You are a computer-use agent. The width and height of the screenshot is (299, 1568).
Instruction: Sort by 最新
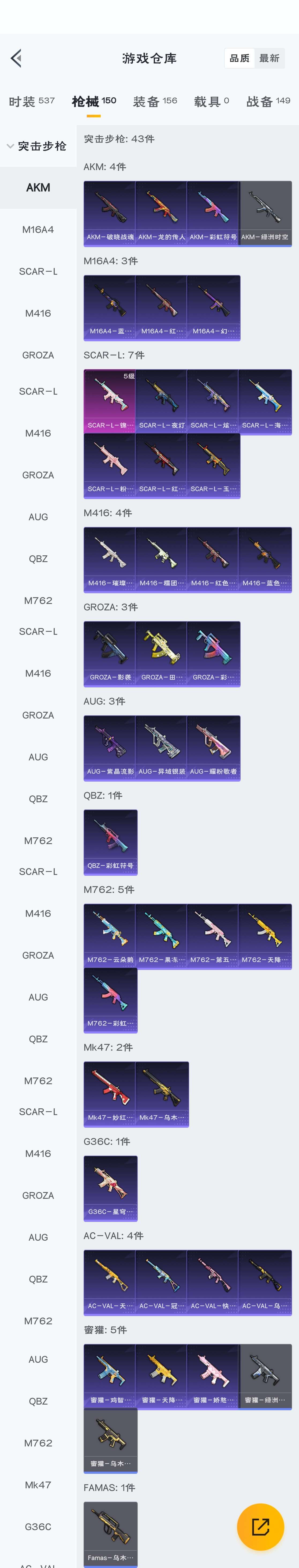[x=269, y=58]
